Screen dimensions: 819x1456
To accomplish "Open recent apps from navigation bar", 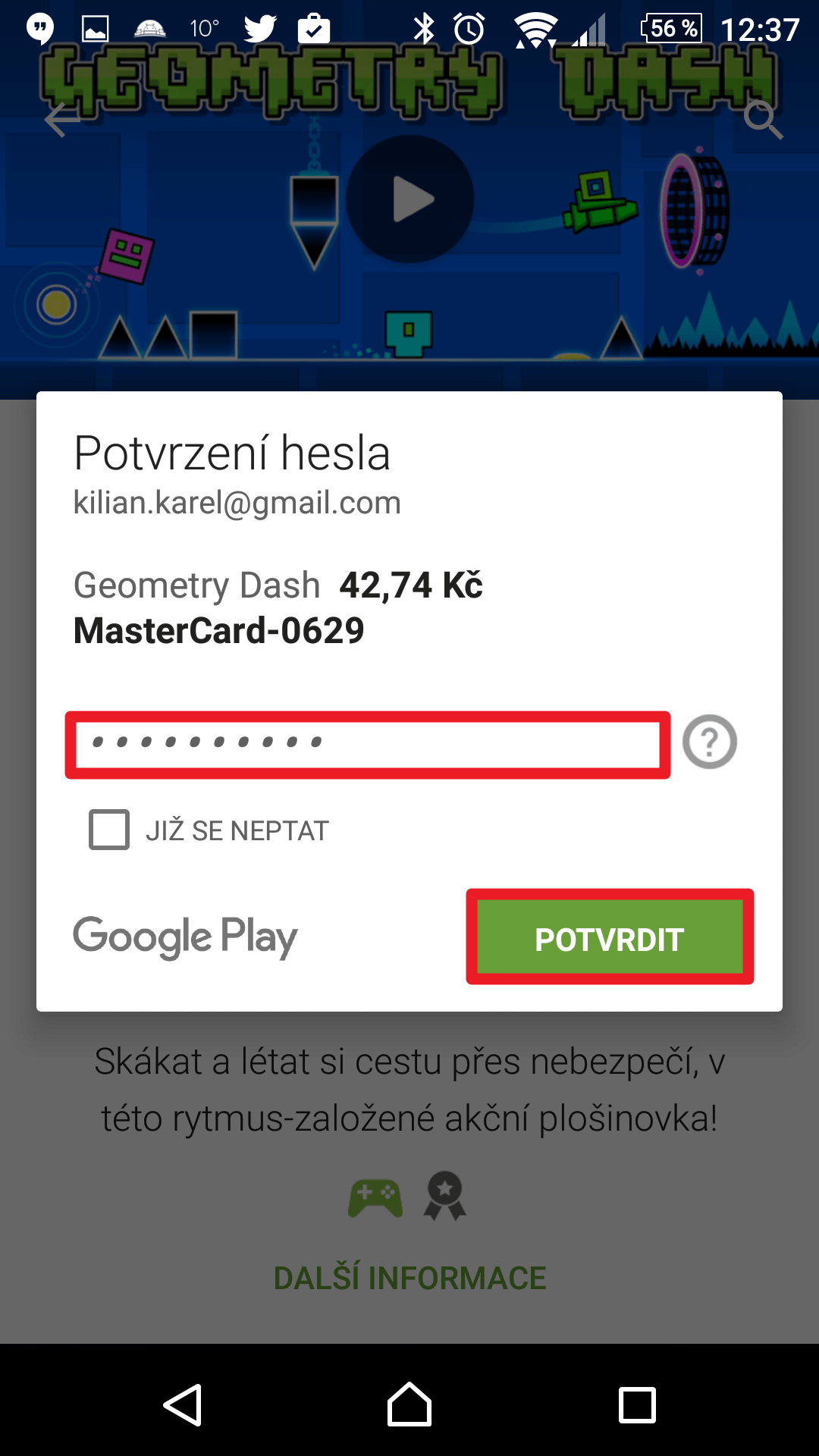I will (637, 1404).
